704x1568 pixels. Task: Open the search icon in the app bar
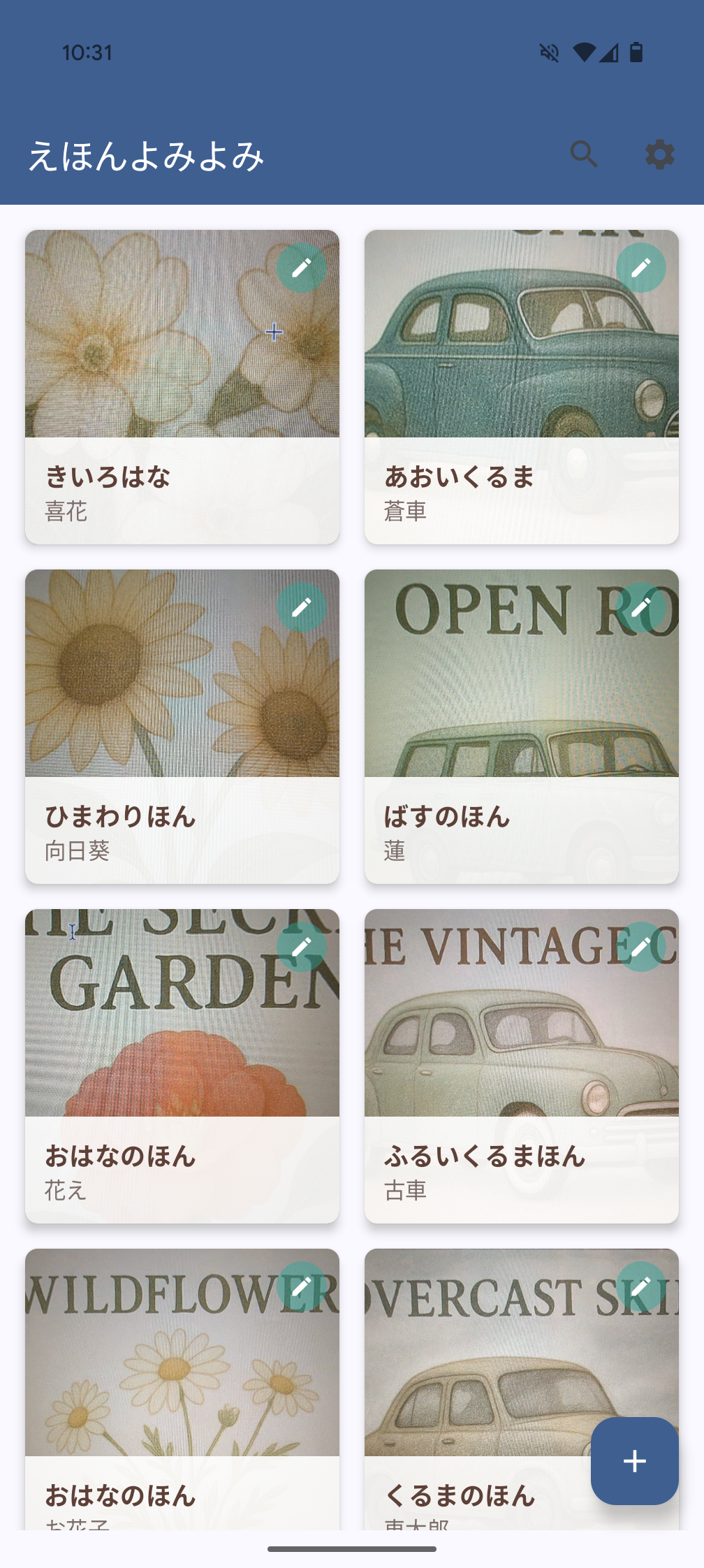[x=584, y=154]
